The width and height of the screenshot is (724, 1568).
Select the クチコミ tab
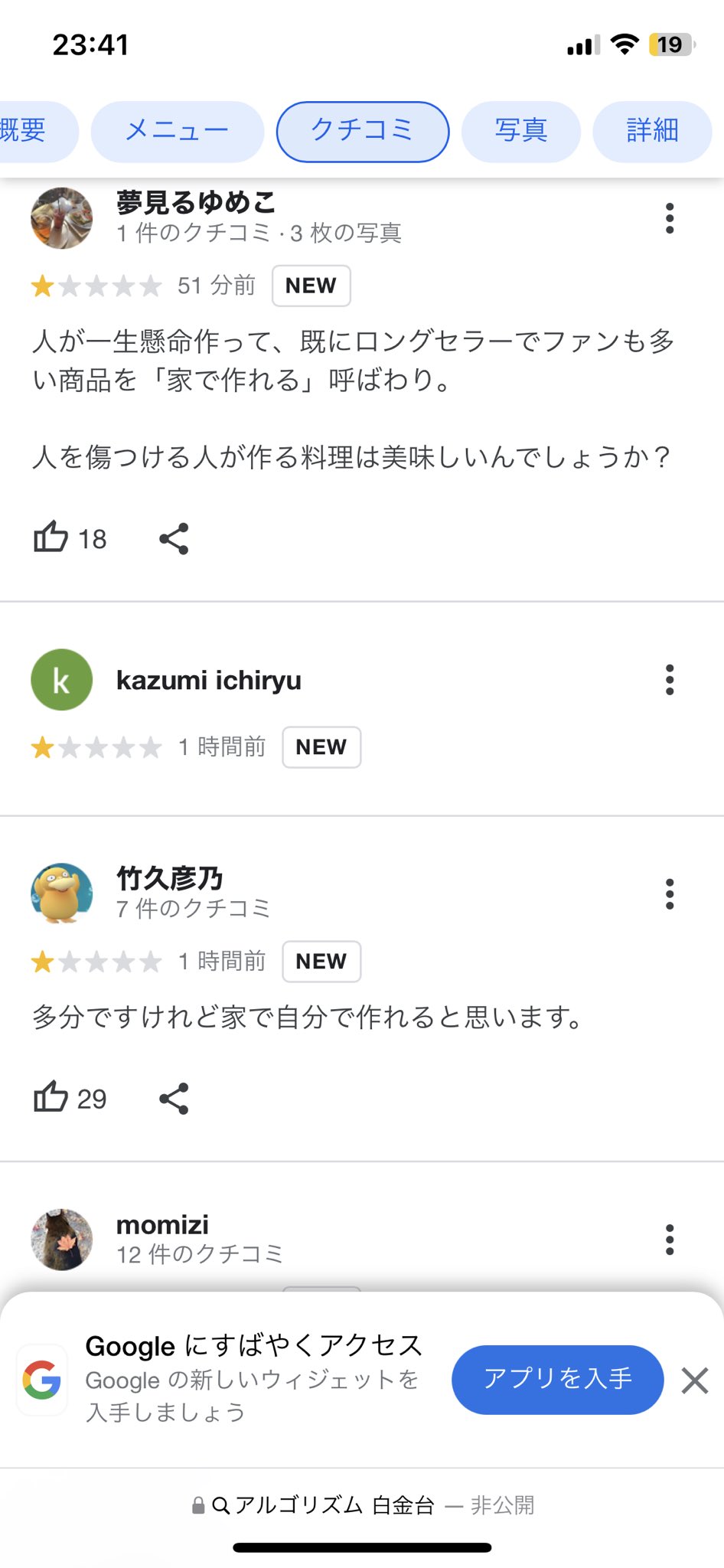363,132
